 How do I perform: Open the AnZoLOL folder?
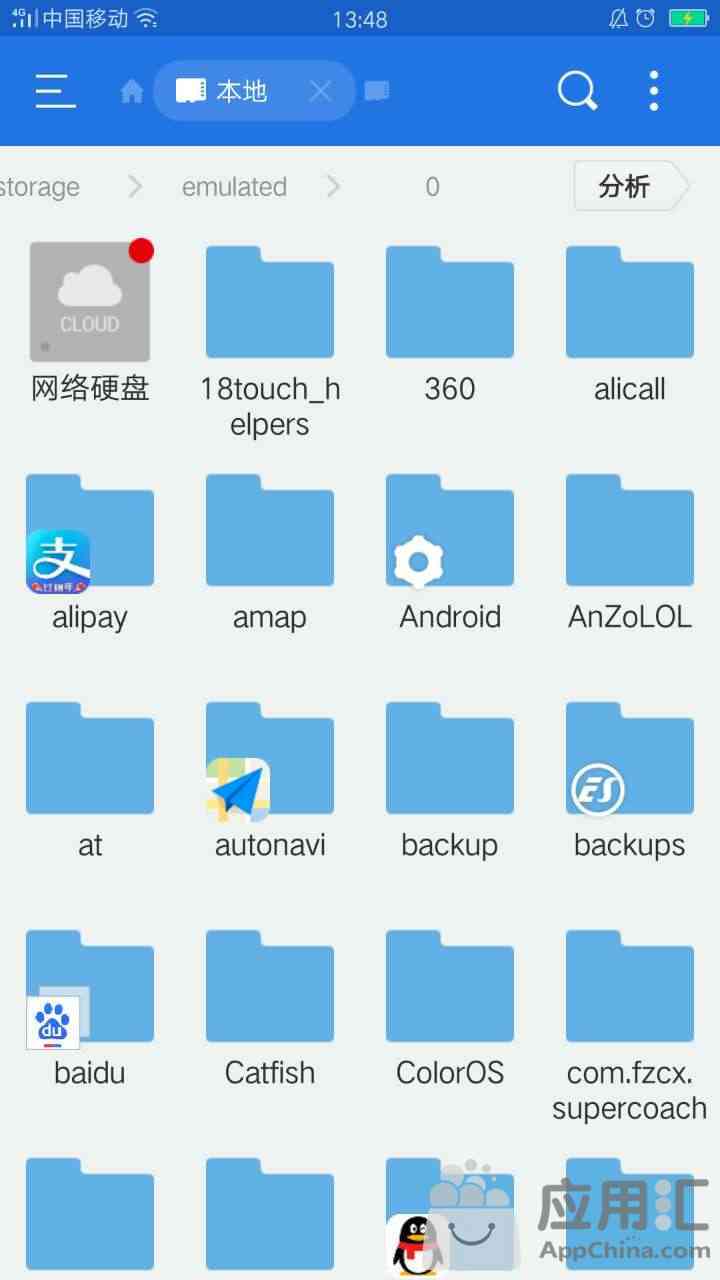point(630,550)
